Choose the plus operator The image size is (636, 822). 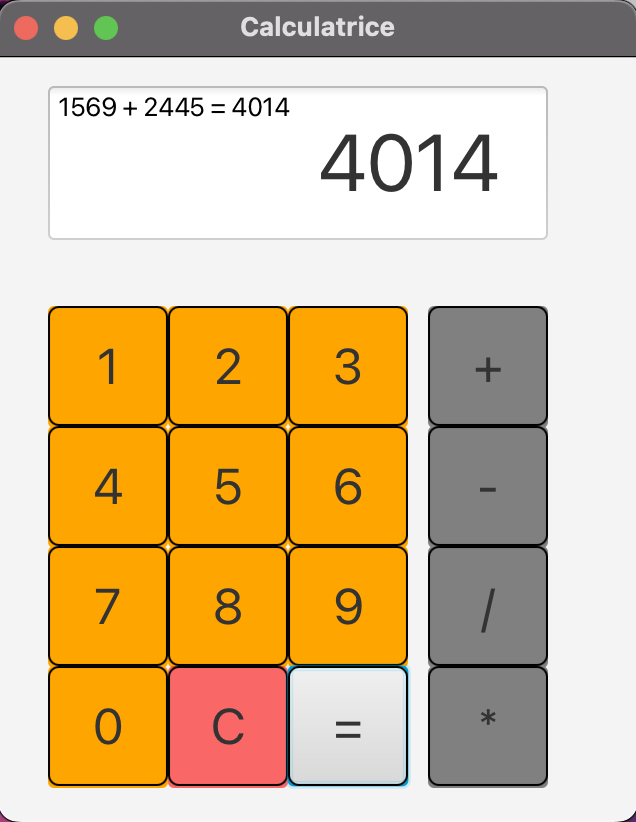pyautogui.click(x=488, y=366)
